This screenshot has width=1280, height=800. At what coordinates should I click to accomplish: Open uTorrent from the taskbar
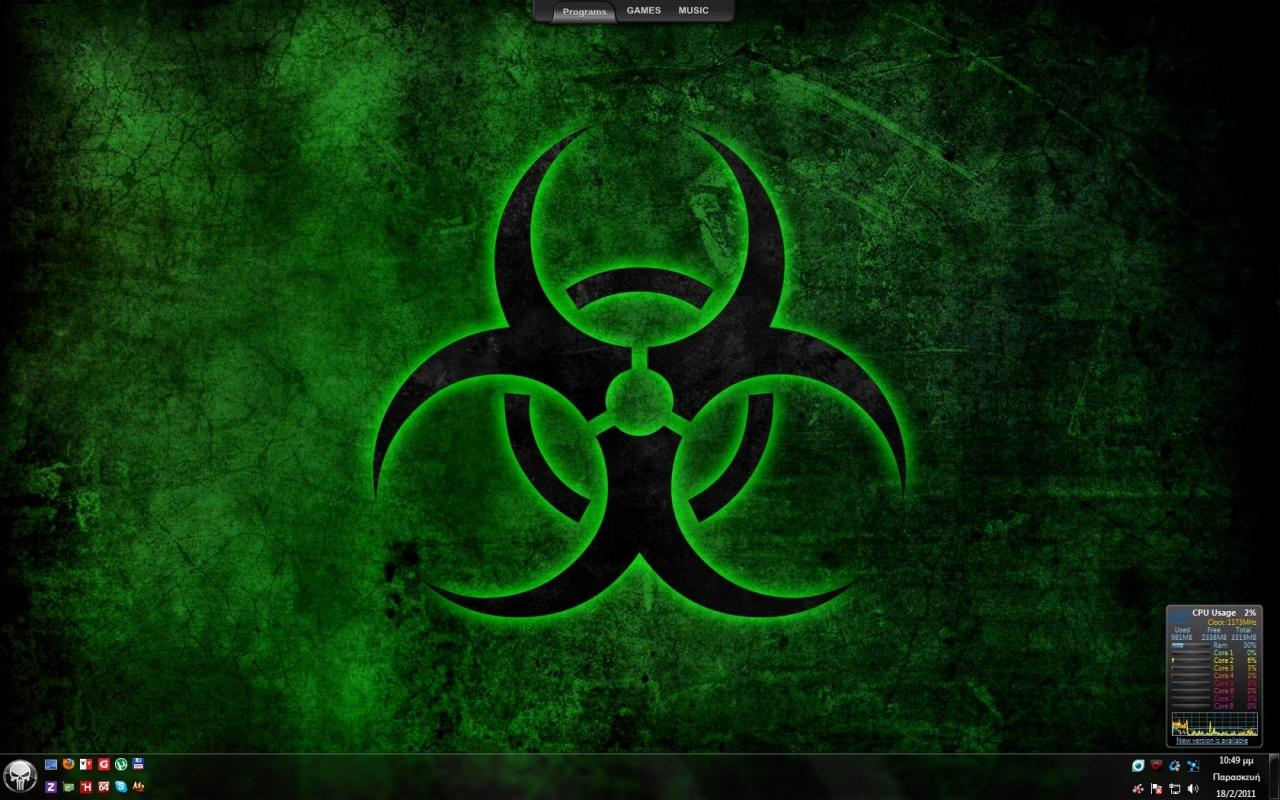pyautogui.click(x=121, y=764)
